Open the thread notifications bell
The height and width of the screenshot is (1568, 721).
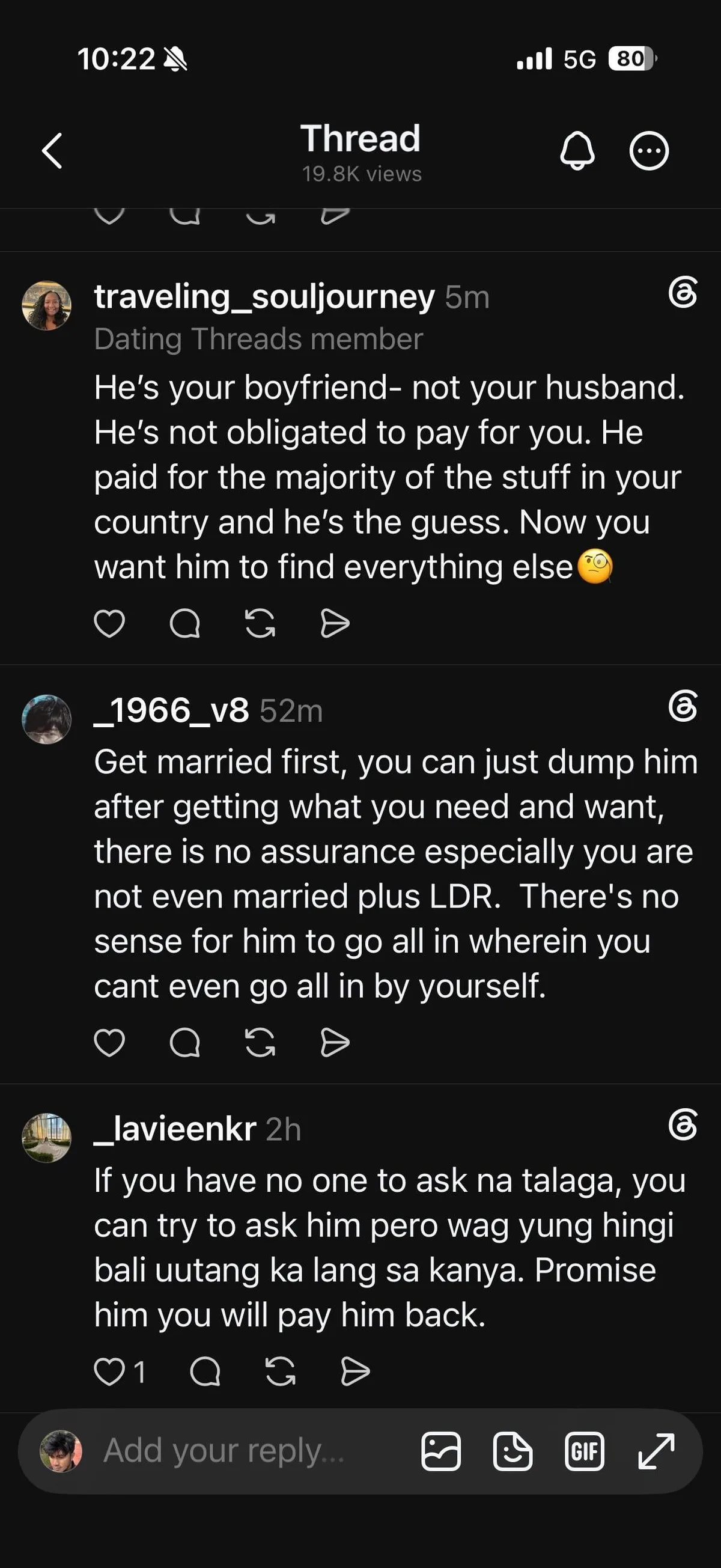pyautogui.click(x=577, y=150)
